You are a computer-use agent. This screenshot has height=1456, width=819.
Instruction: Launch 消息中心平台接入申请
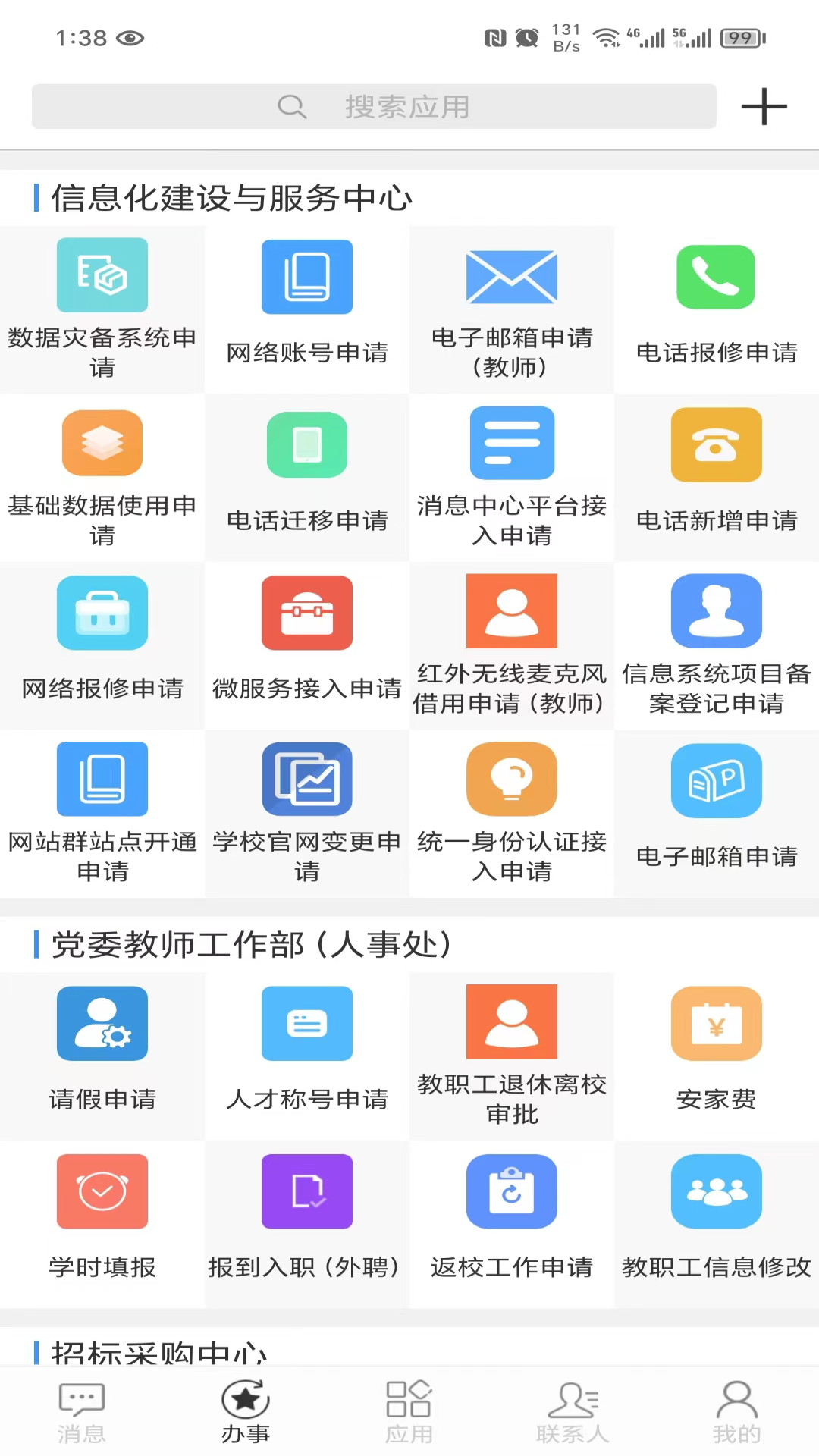point(512,475)
